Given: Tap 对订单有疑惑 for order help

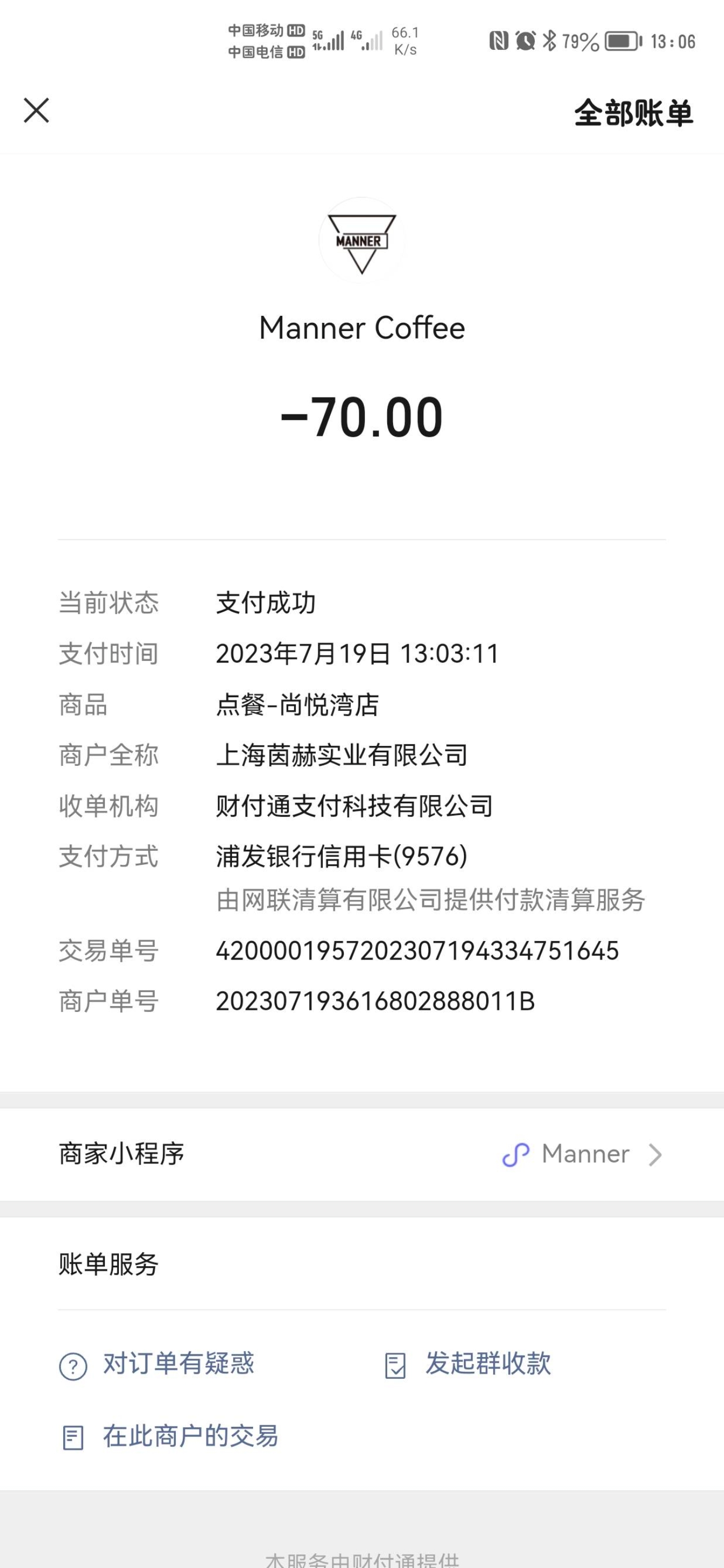Looking at the screenshot, I should click(x=157, y=1364).
